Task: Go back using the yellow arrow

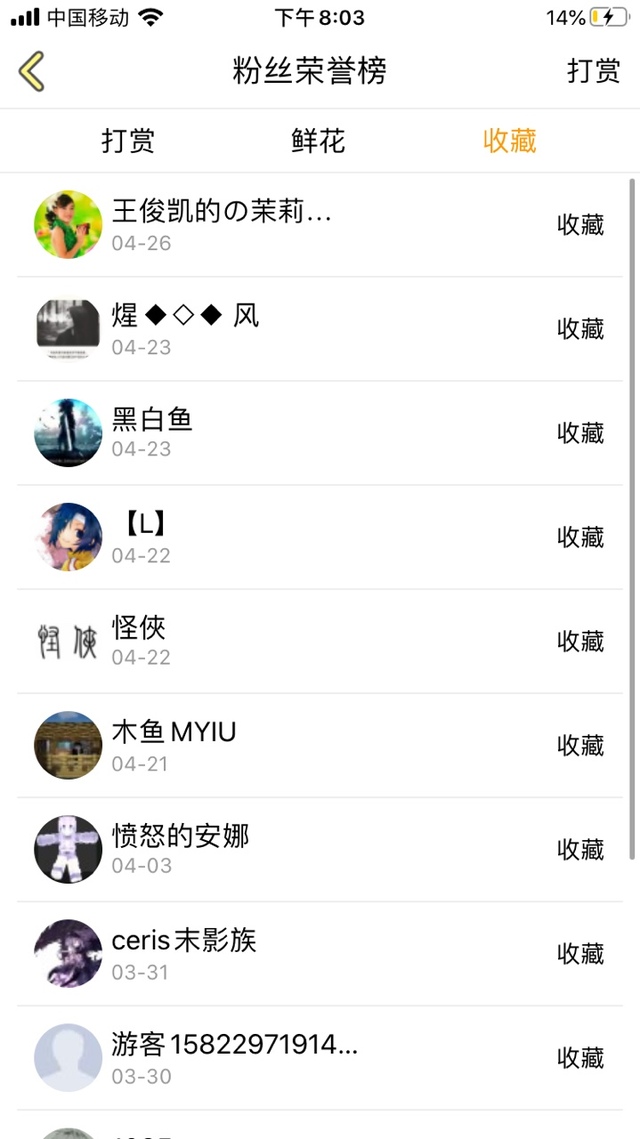Action: 32,72
